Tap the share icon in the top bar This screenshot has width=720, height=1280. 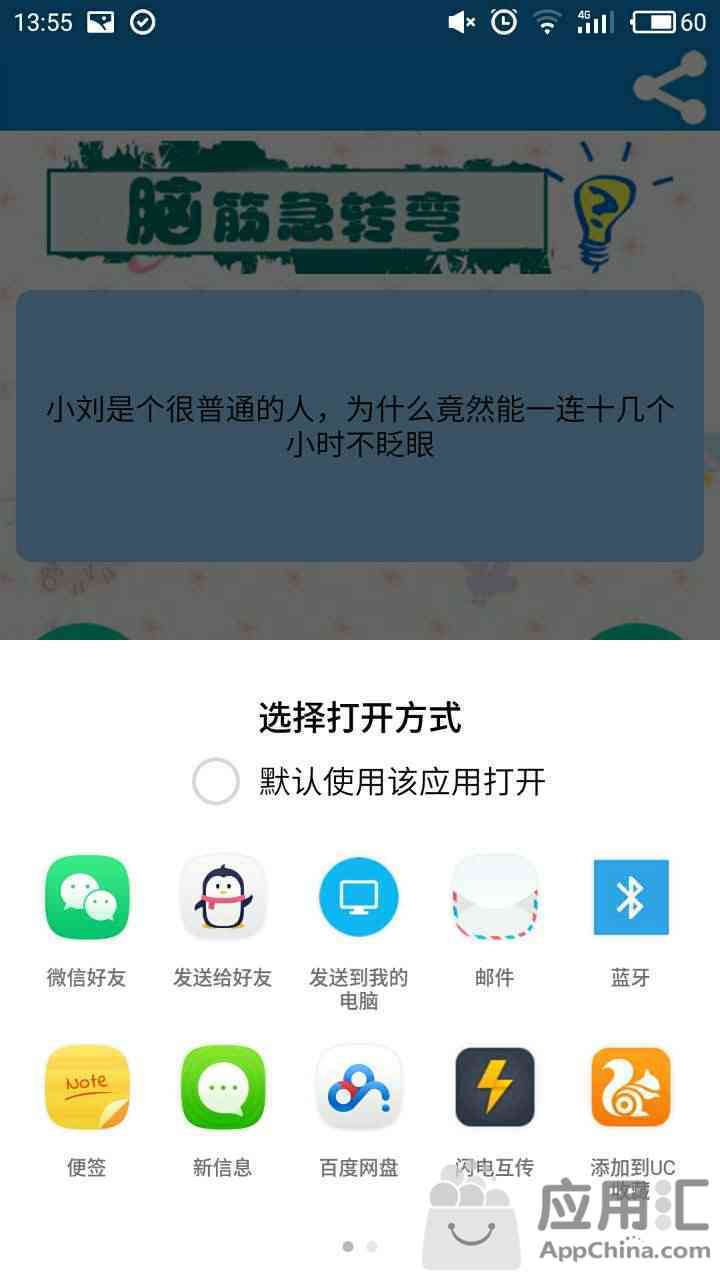click(x=669, y=88)
